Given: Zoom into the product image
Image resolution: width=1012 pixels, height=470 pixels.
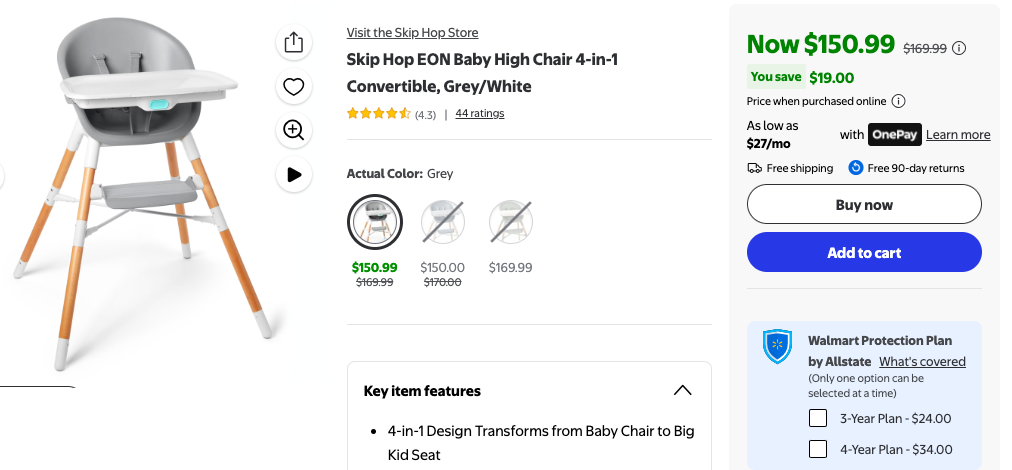Looking at the screenshot, I should tap(293, 130).
